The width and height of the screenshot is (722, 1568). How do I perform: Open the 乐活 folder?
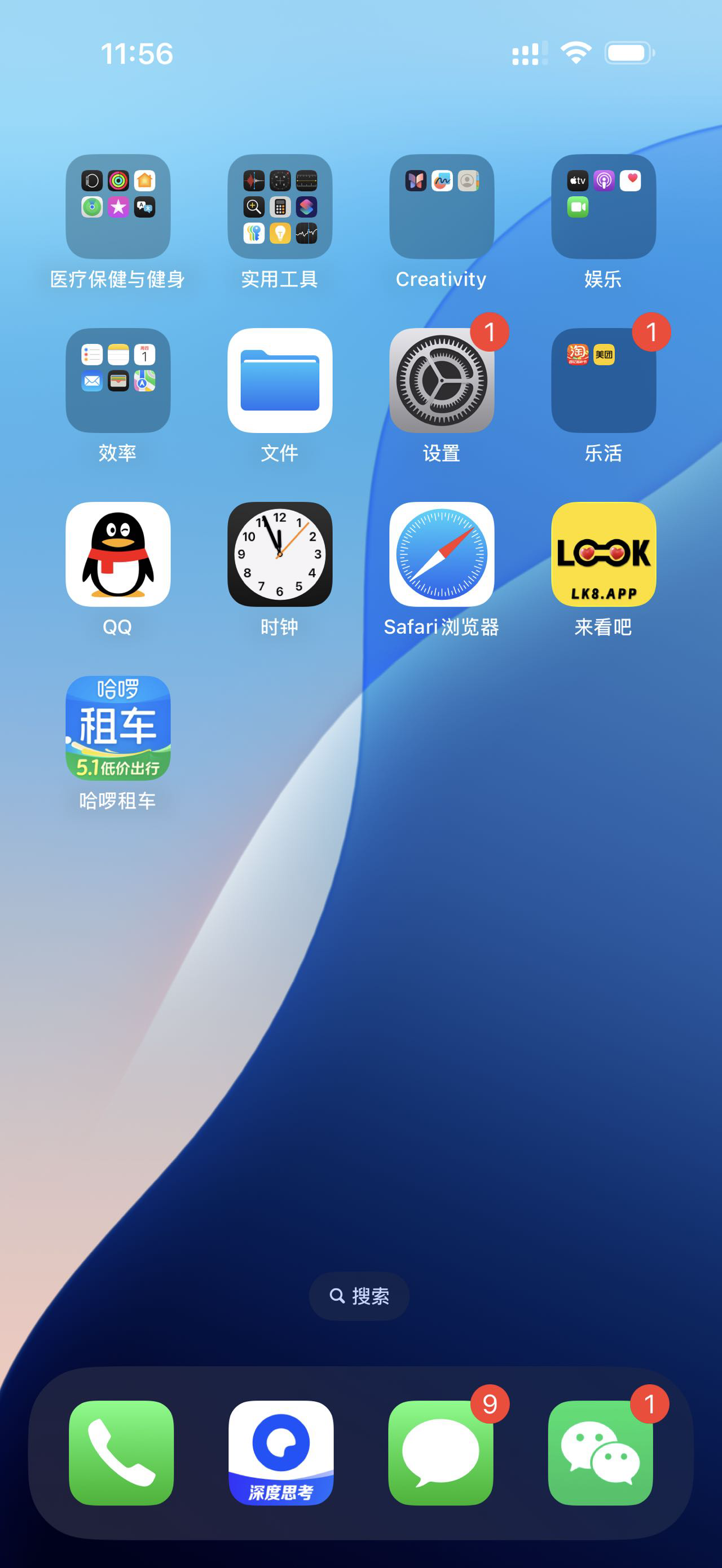coord(604,381)
